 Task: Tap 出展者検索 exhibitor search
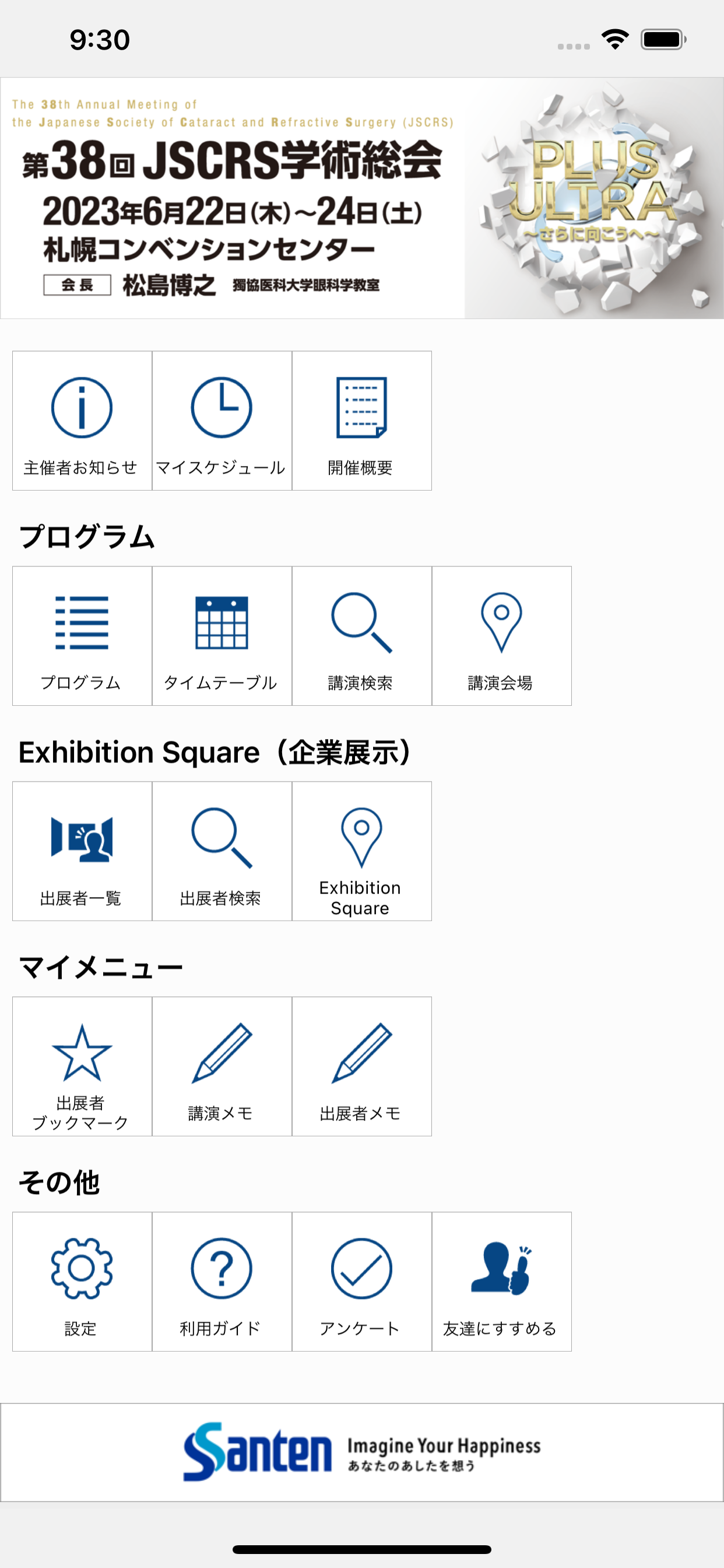tap(222, 852)
